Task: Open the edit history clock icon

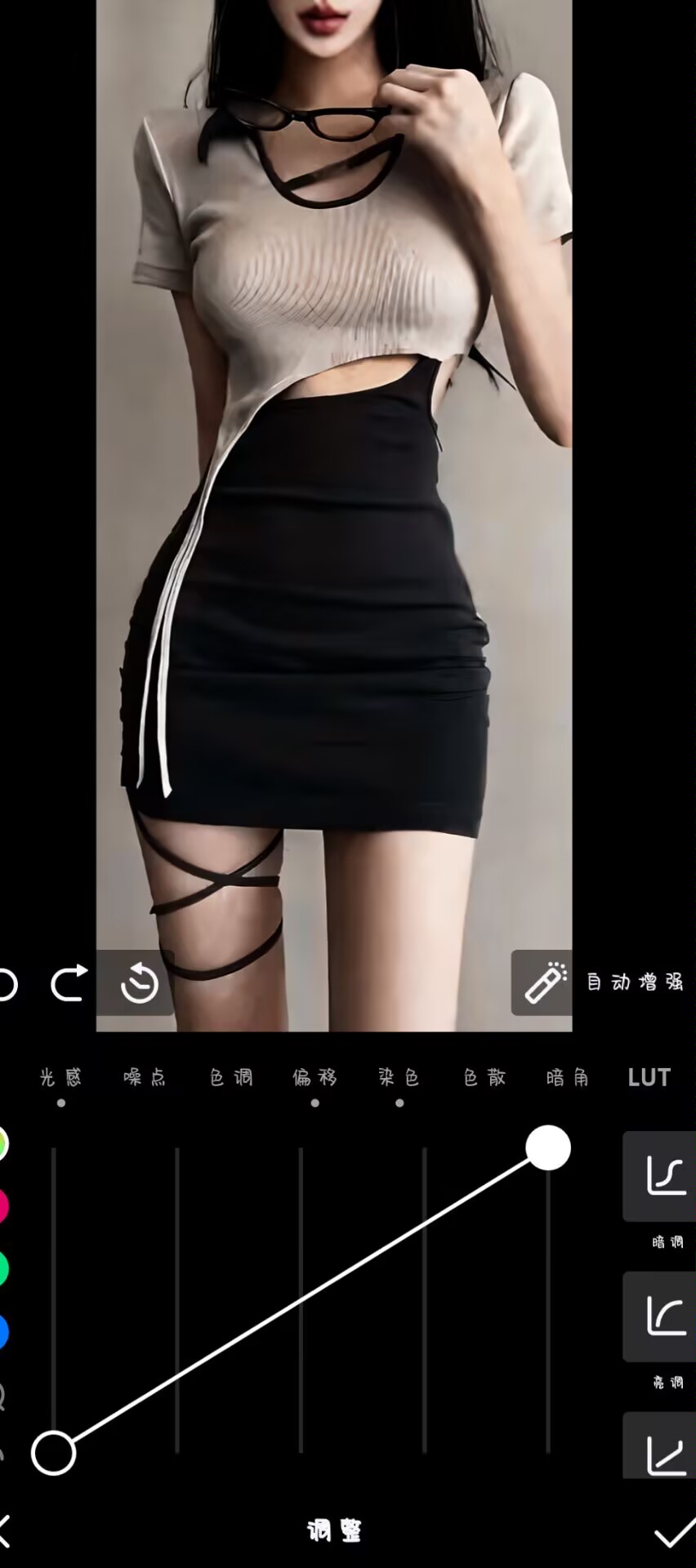Action: 139,982
